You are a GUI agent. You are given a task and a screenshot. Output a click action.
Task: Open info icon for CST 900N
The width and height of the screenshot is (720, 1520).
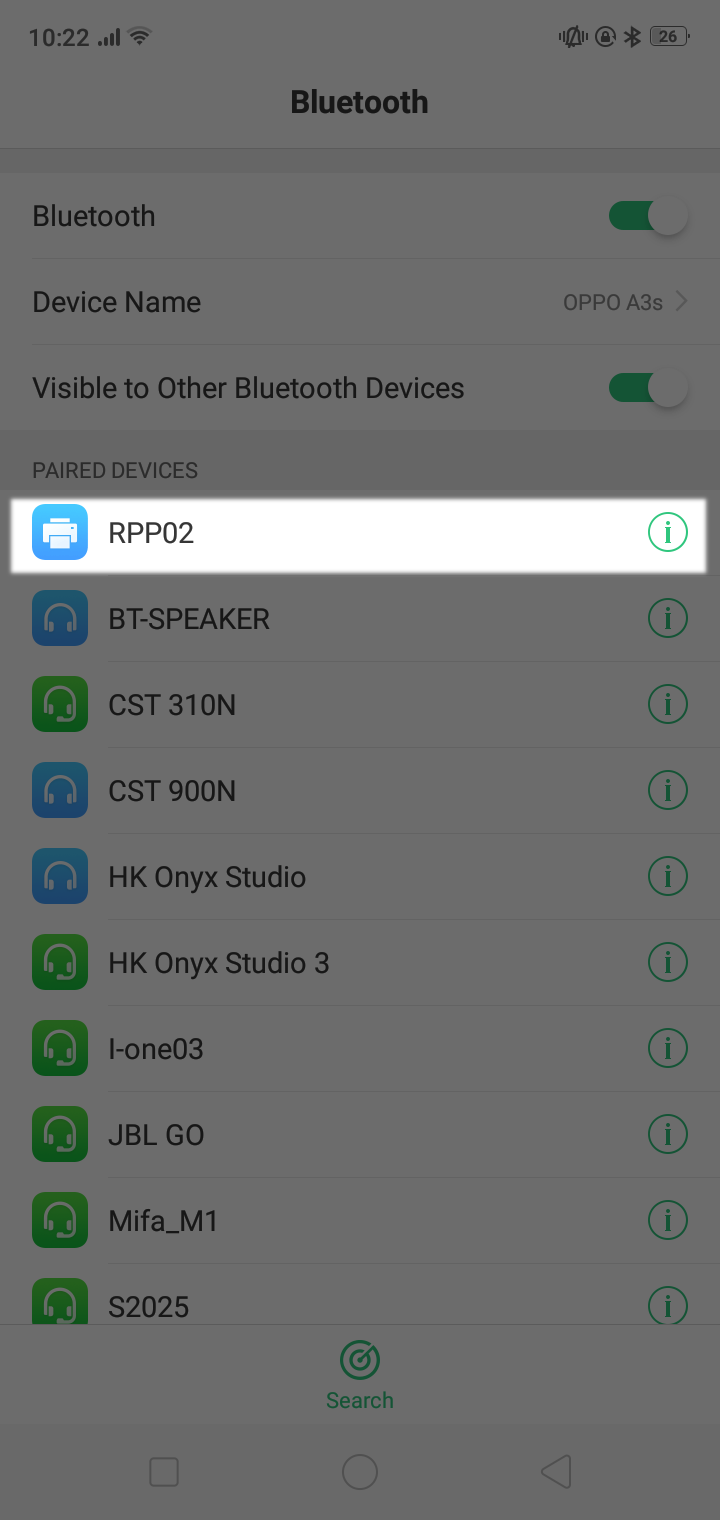(x=668, y=791)
